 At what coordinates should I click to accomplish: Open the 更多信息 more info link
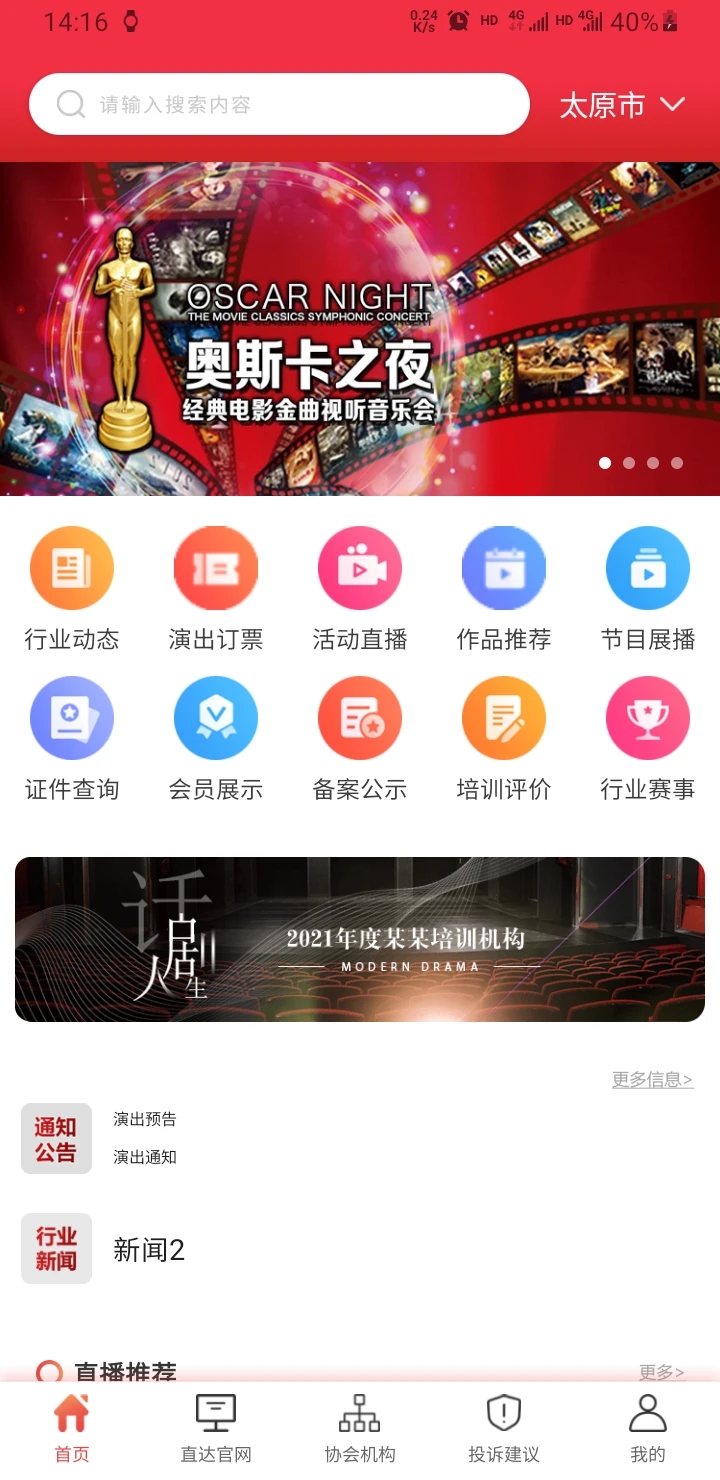point(651,1080)
